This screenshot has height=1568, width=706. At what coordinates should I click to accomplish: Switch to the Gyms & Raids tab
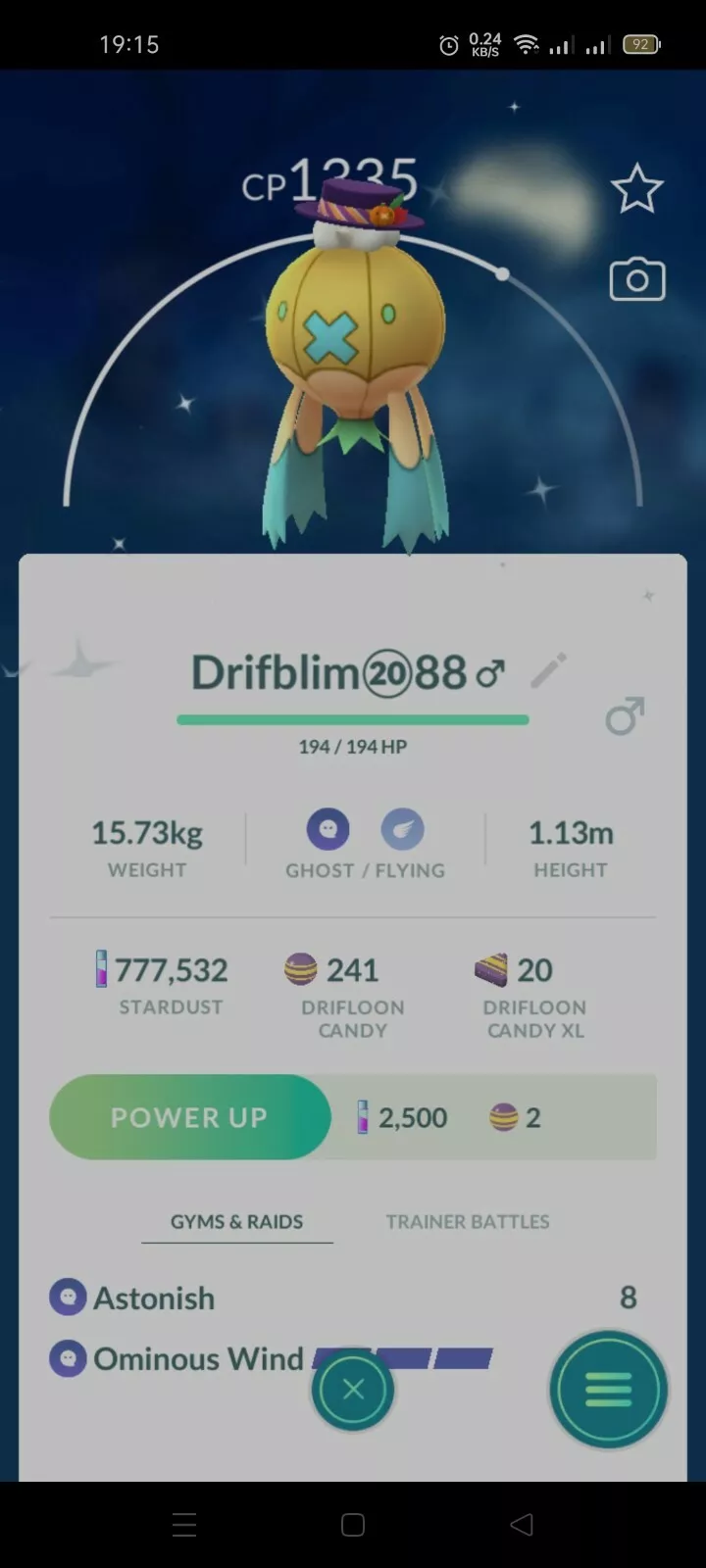236,1222
